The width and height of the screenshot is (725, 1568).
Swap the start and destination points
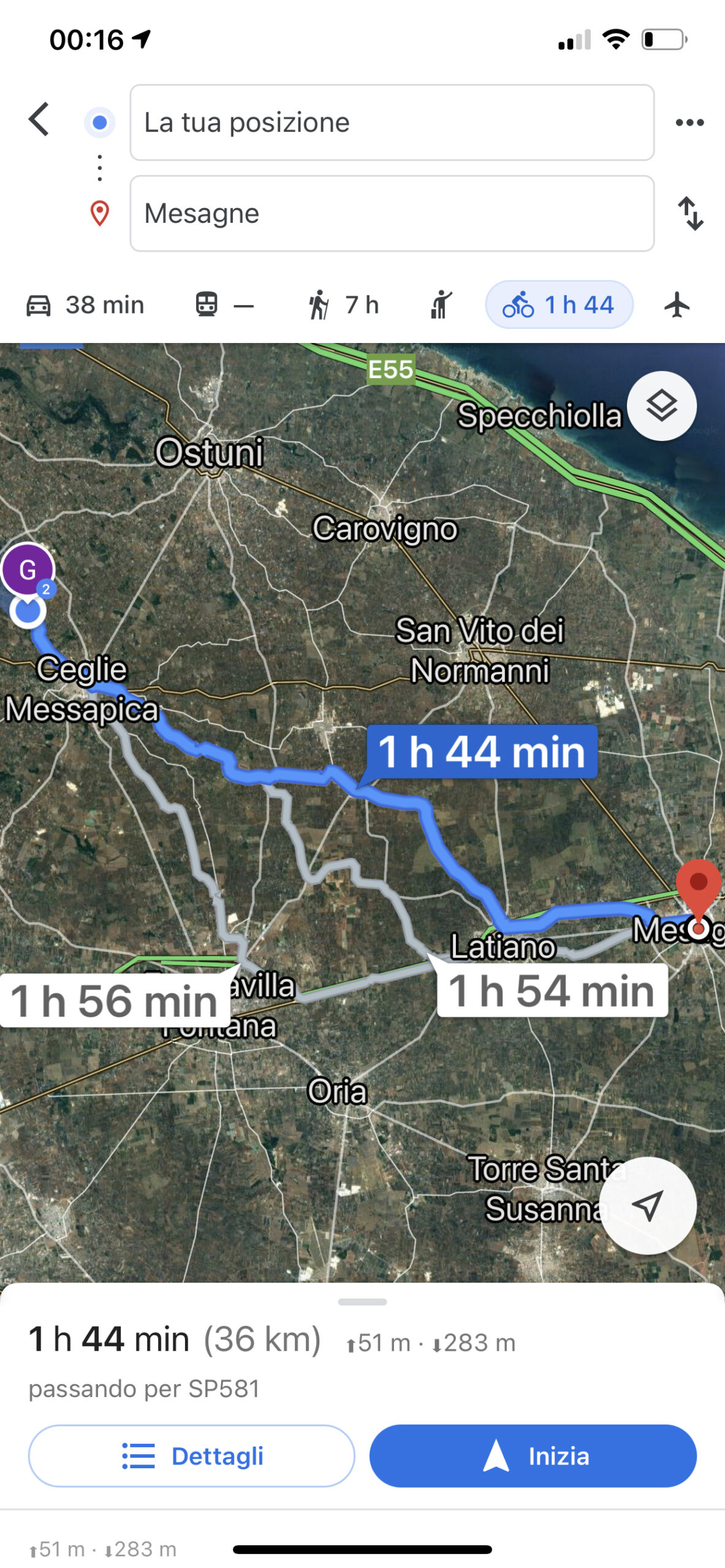click(691, 213)
